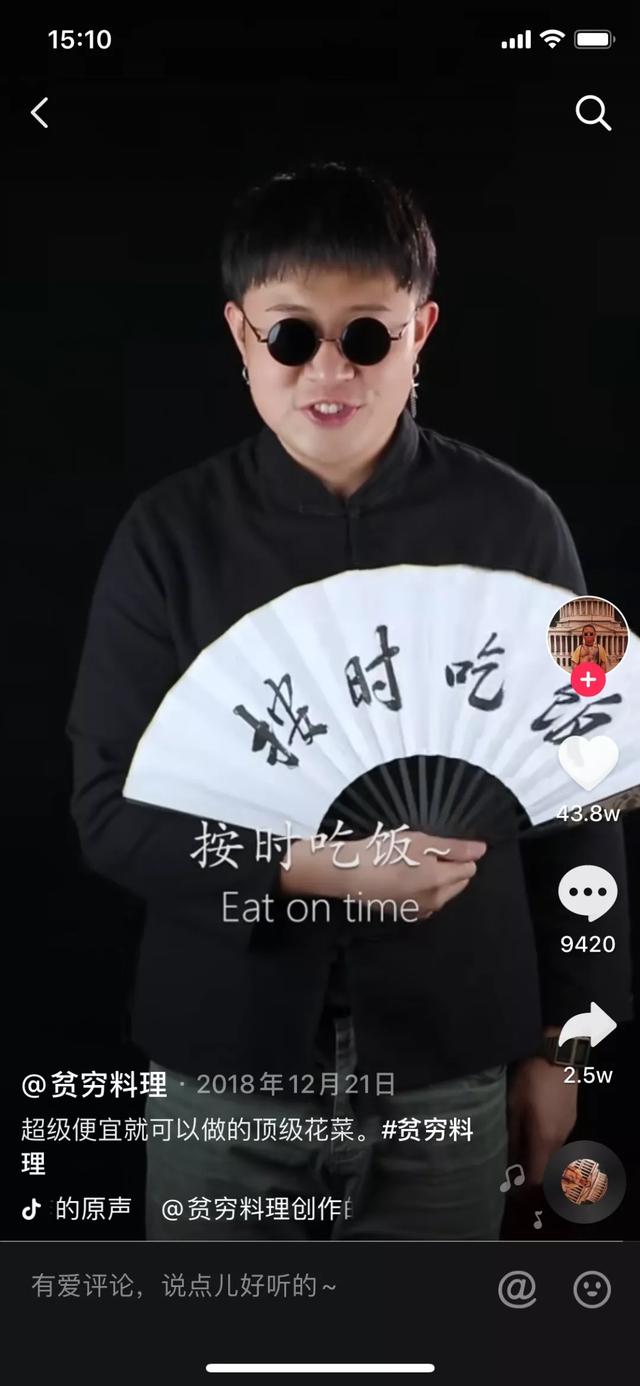Like this video with the heart
This screenshot has width=640, height=1386.
588,762
